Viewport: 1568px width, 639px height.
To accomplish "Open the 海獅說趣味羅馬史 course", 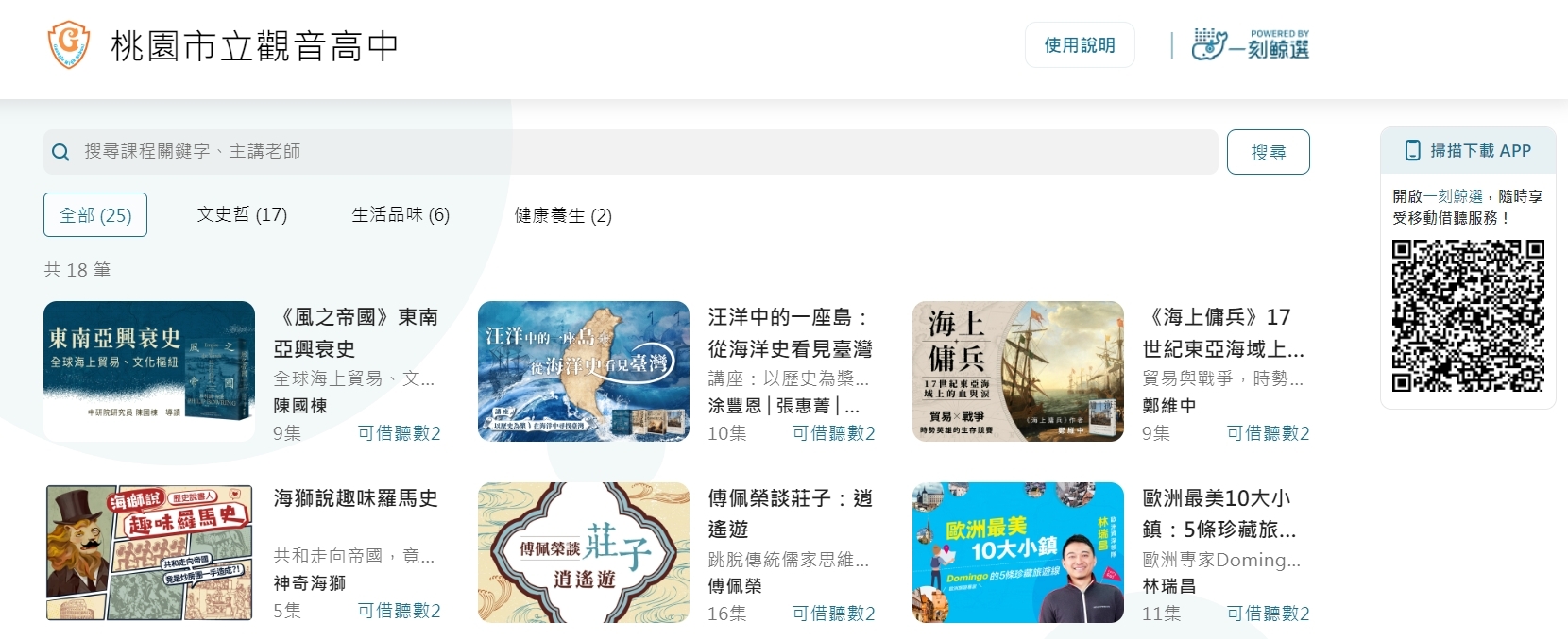I will tap(355, 498).
